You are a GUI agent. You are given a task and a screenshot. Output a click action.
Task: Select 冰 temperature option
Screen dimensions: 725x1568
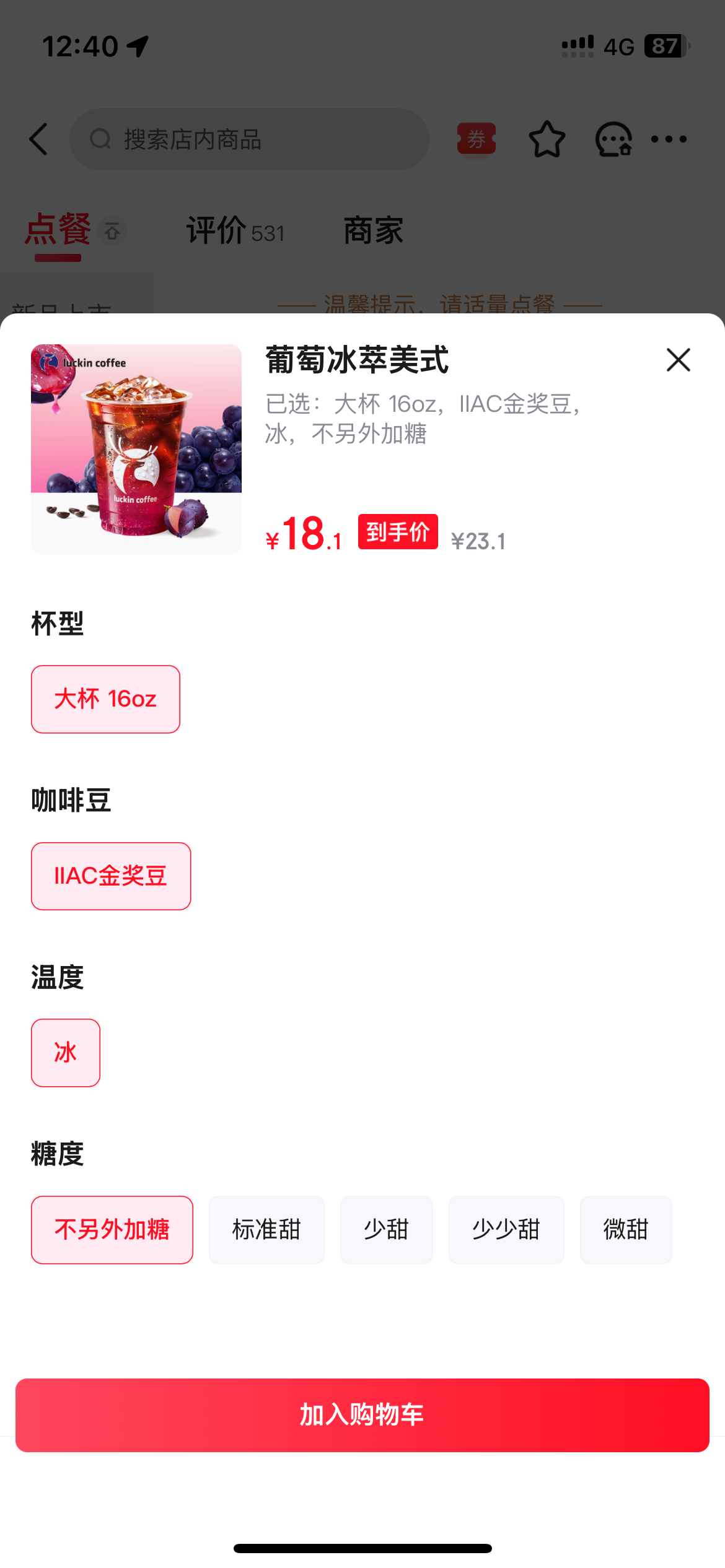pyautogui.click(x=66, y=1053)
